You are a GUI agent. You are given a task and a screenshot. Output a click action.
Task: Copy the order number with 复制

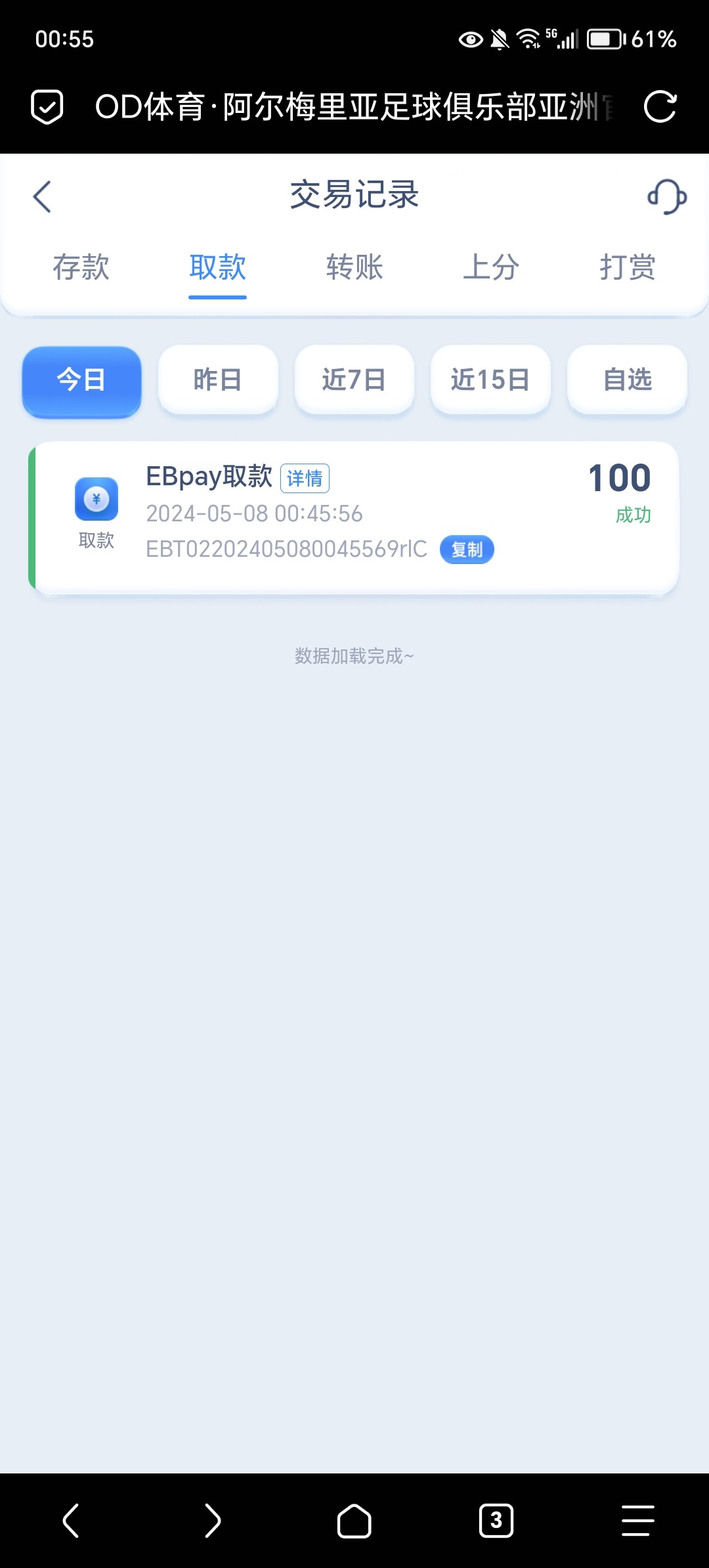467,550
